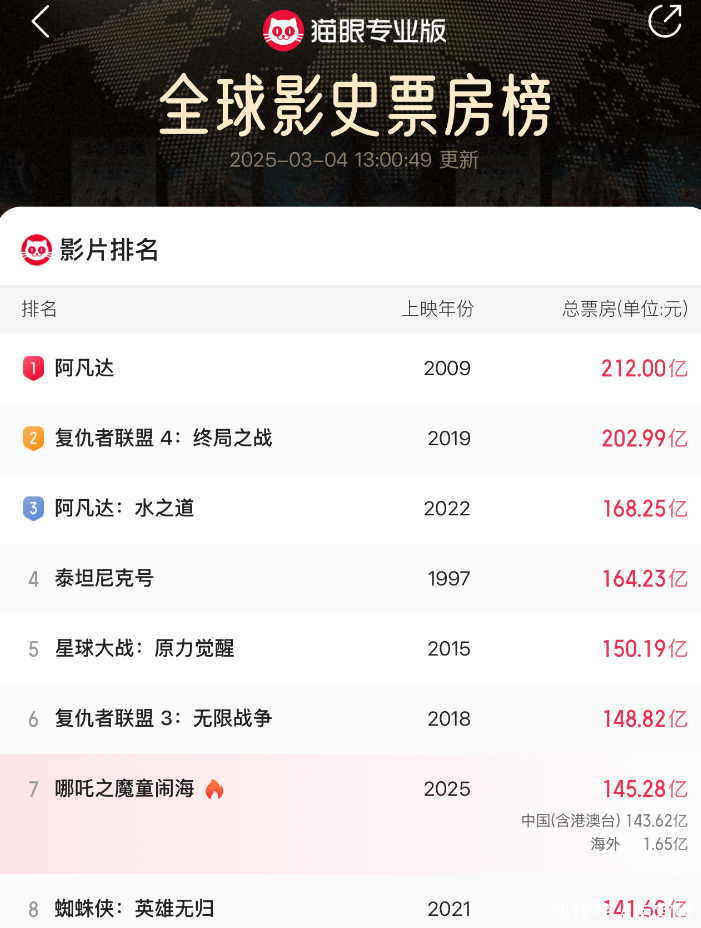Share the global box office chart
This screenshot has width=701, height=928.
click(664, 21)
